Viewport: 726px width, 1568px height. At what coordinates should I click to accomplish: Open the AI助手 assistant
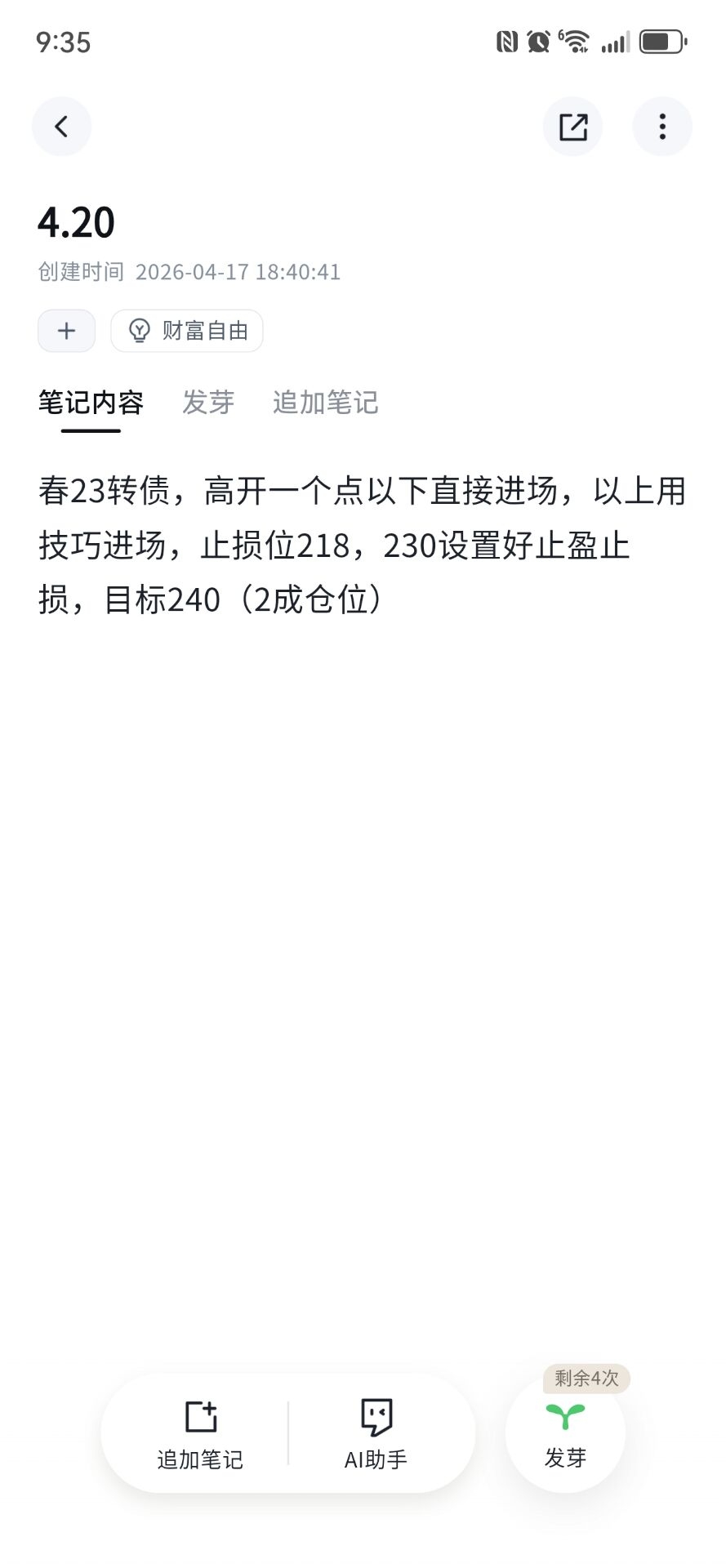click(x=376, y=1435)
